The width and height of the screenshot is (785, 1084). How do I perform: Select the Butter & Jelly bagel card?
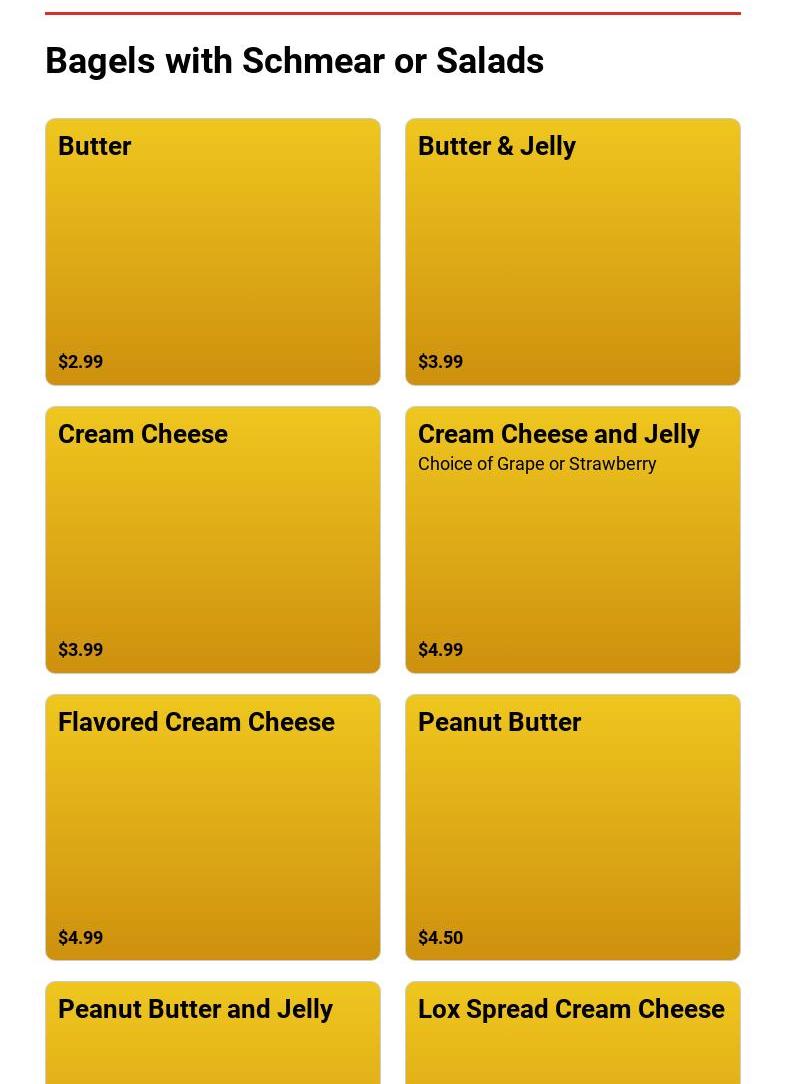[x=572, y=251]
